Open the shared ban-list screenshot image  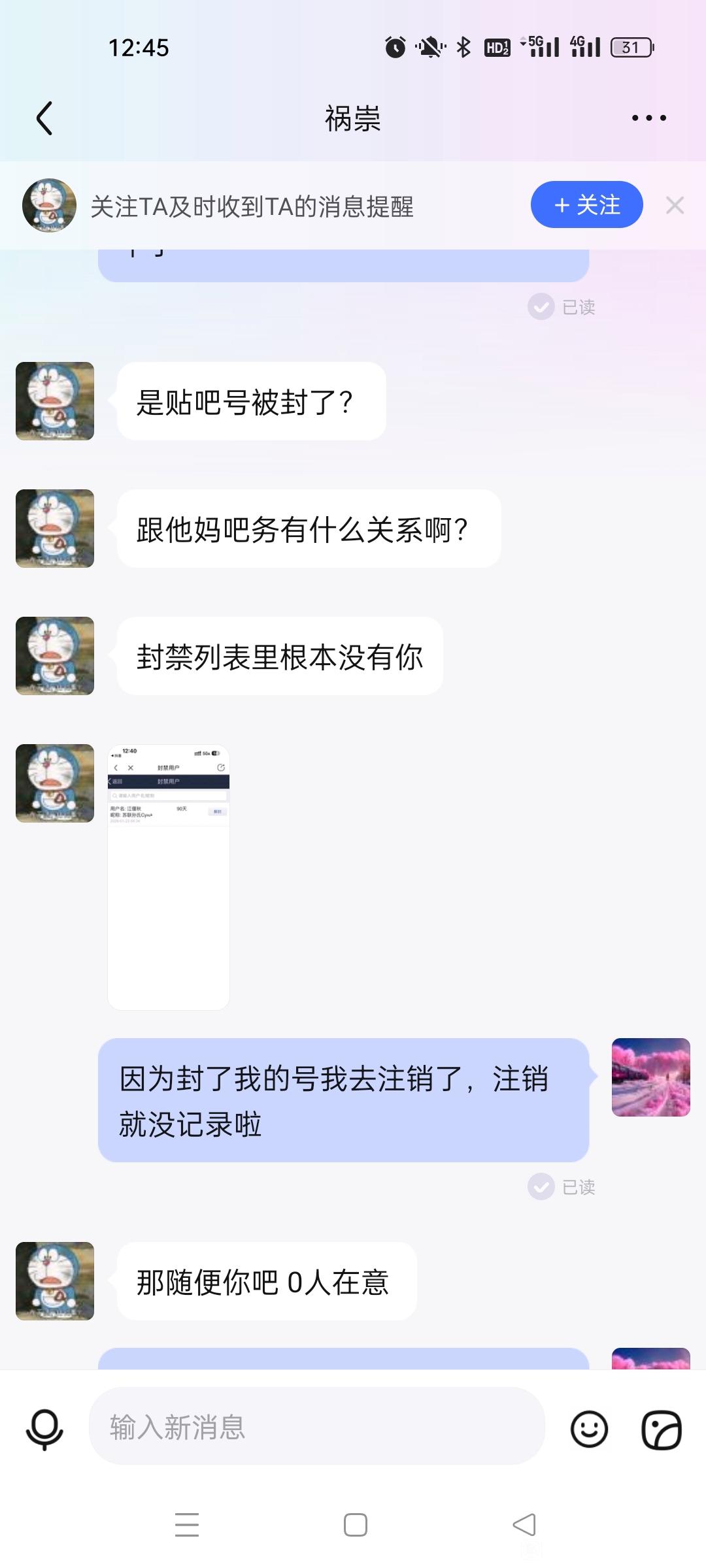[168, 877]
